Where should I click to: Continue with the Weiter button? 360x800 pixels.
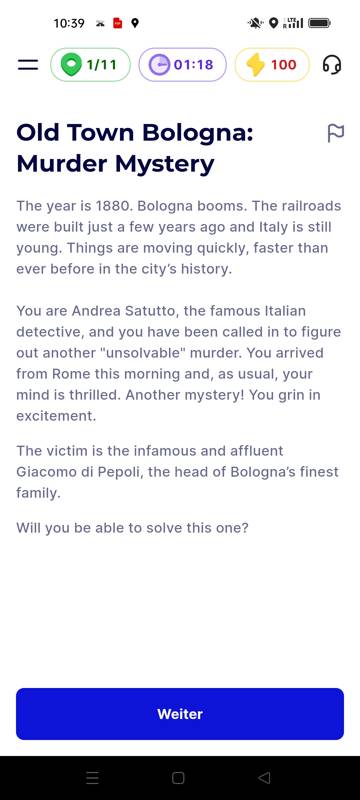pyautogui.click(x=180, y=714)
